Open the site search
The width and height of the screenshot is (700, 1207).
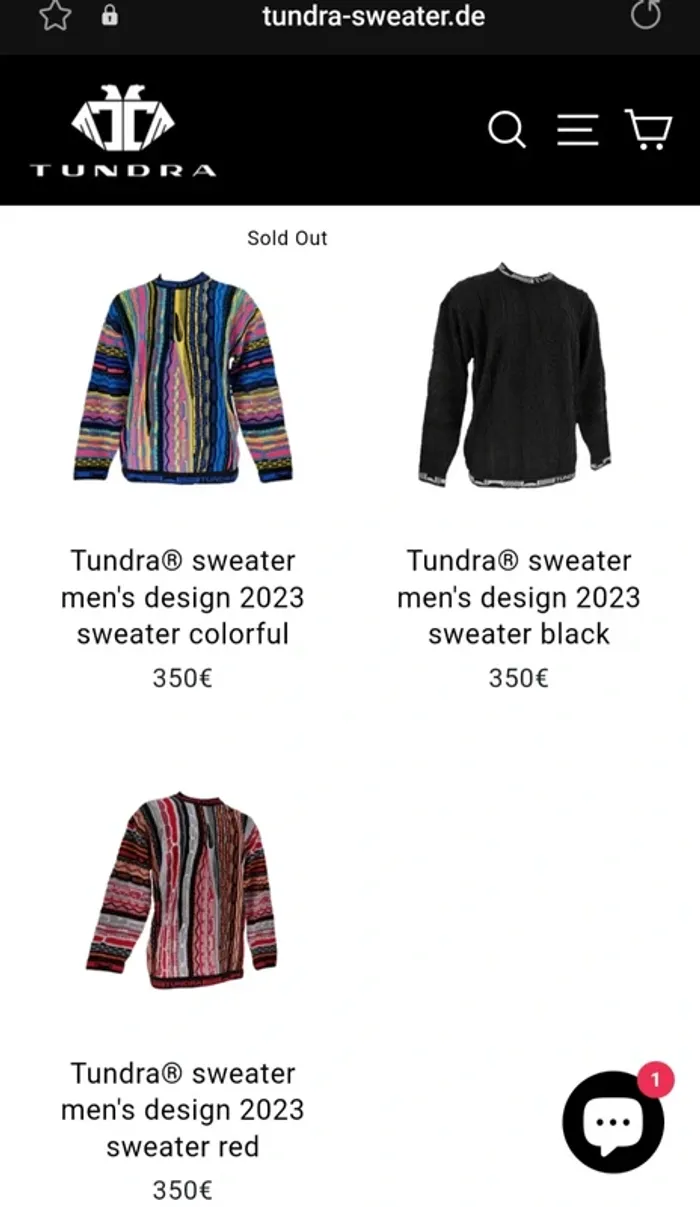pos(506,130)
